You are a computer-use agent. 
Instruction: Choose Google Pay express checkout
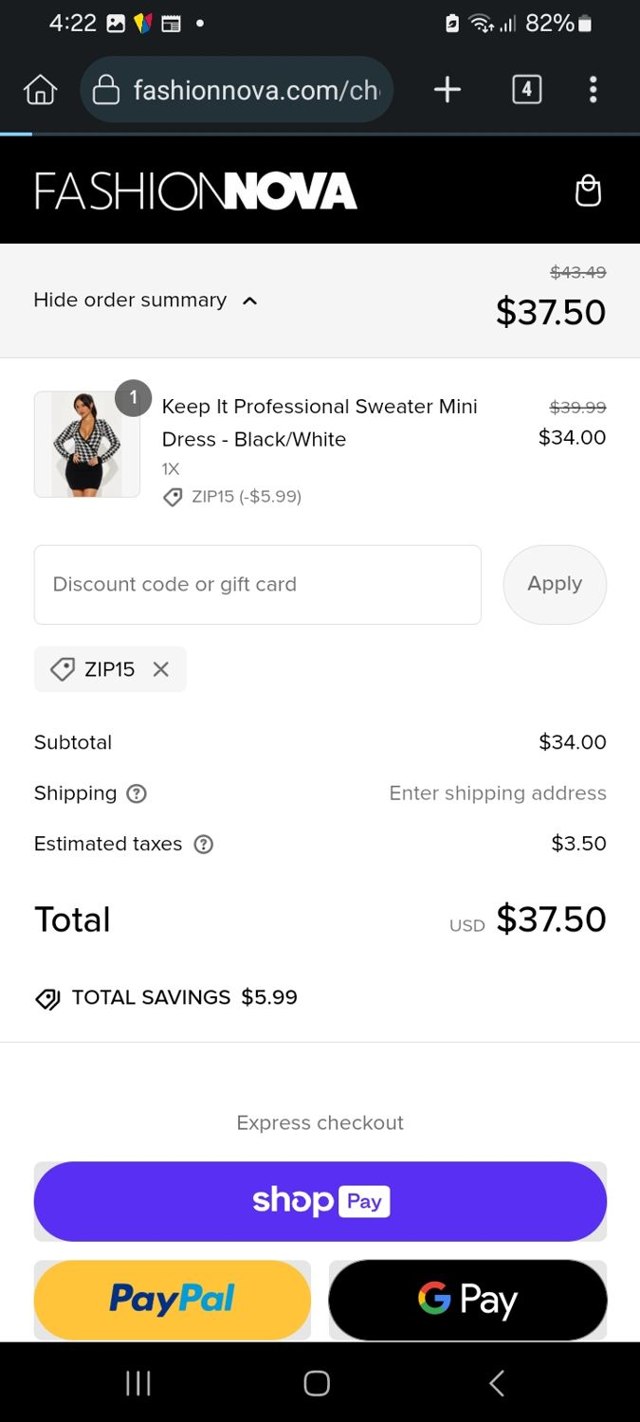coord(467,1300)
